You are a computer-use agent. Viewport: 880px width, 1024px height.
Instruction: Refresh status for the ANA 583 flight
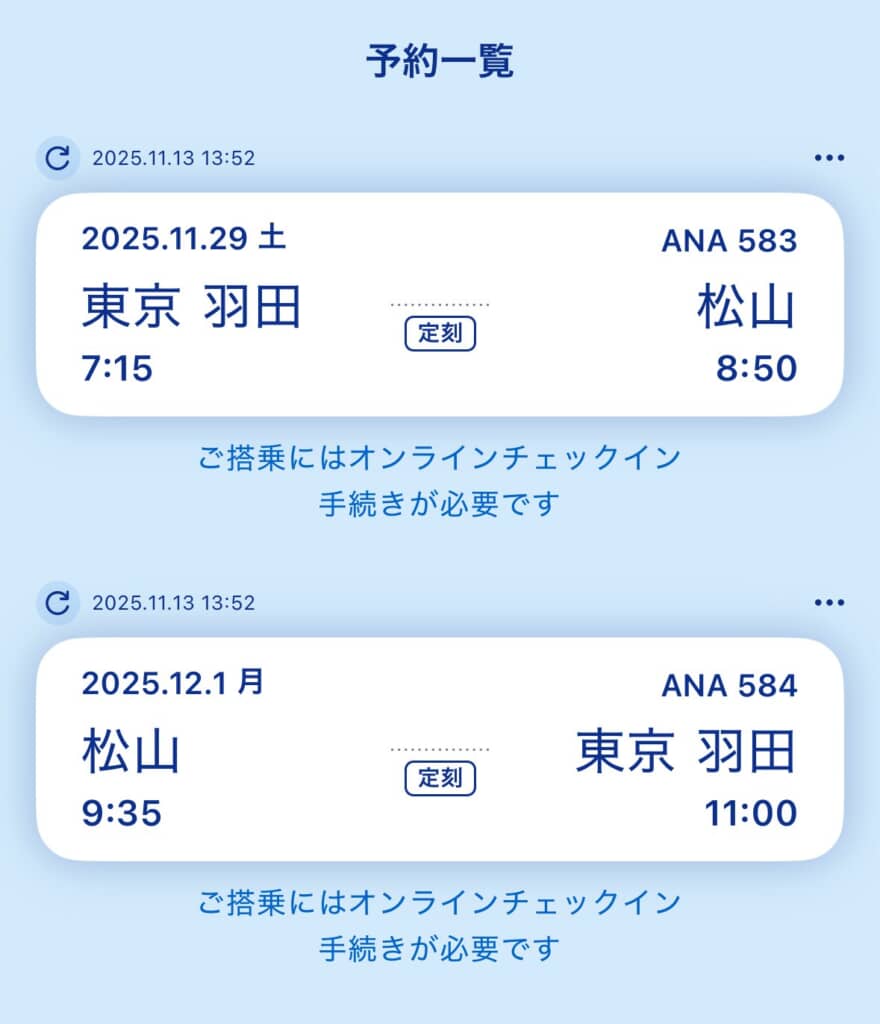pyautogui.click(x=58, y=158)
